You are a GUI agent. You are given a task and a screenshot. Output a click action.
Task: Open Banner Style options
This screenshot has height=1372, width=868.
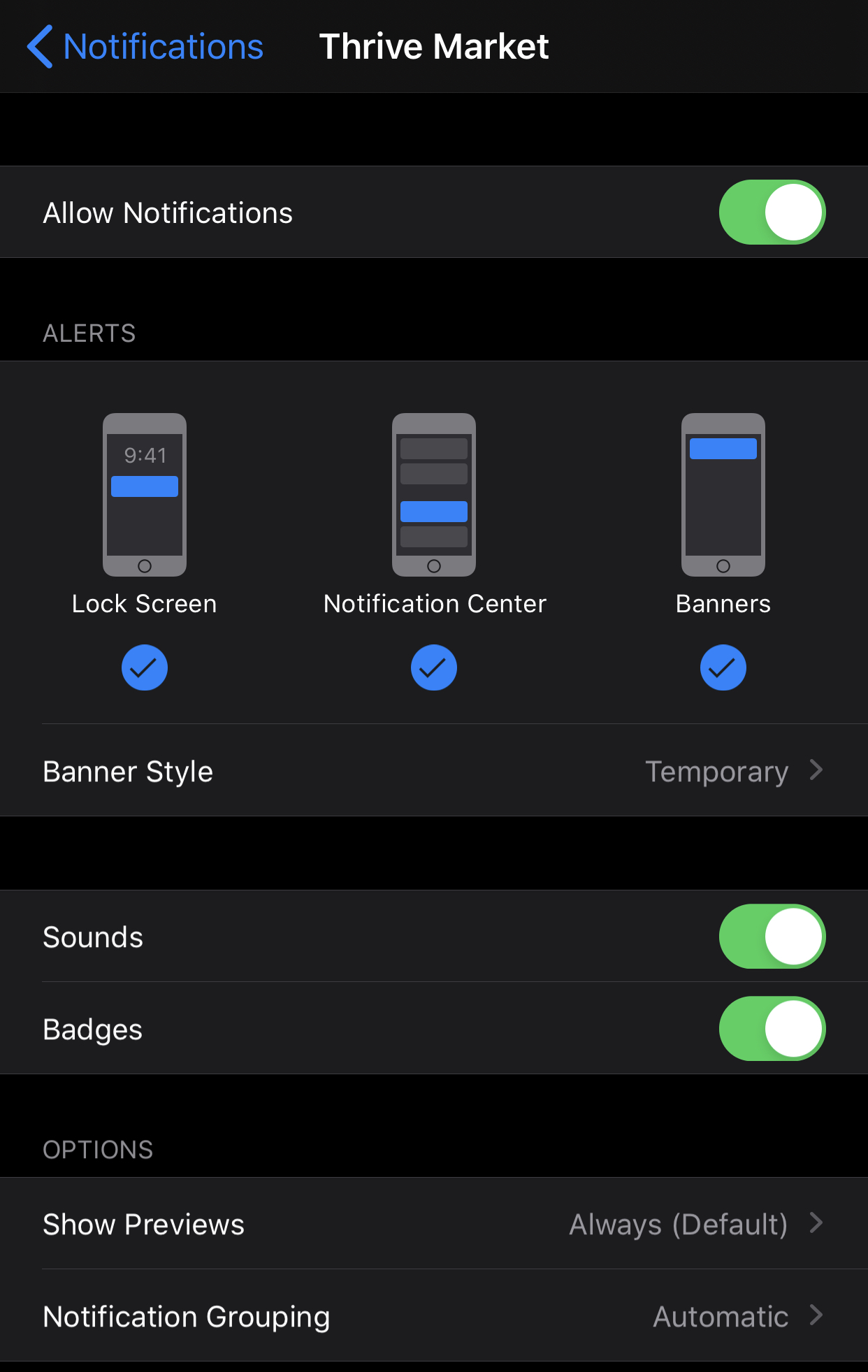[x=433, y=771]
